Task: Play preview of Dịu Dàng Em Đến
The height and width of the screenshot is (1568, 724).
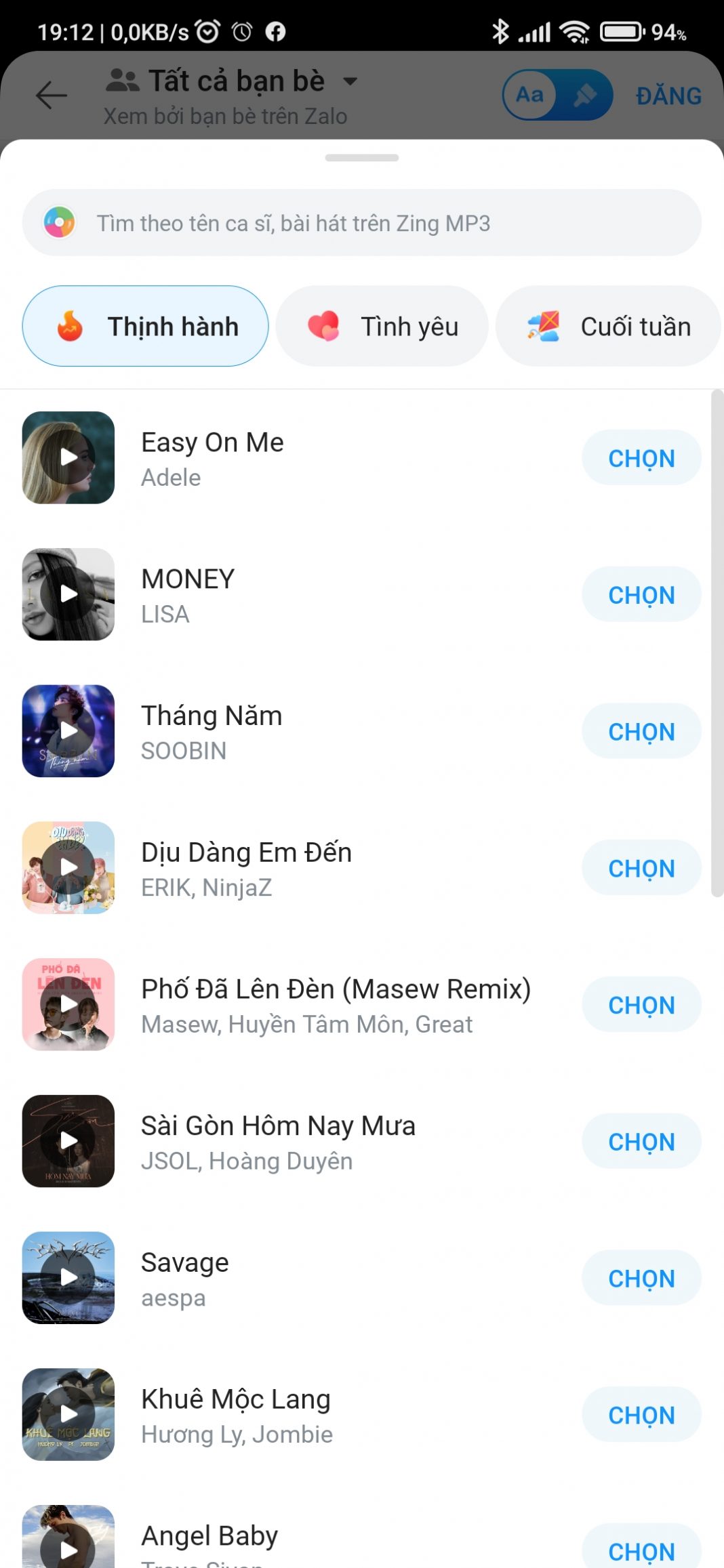Action: pos(68,868)
